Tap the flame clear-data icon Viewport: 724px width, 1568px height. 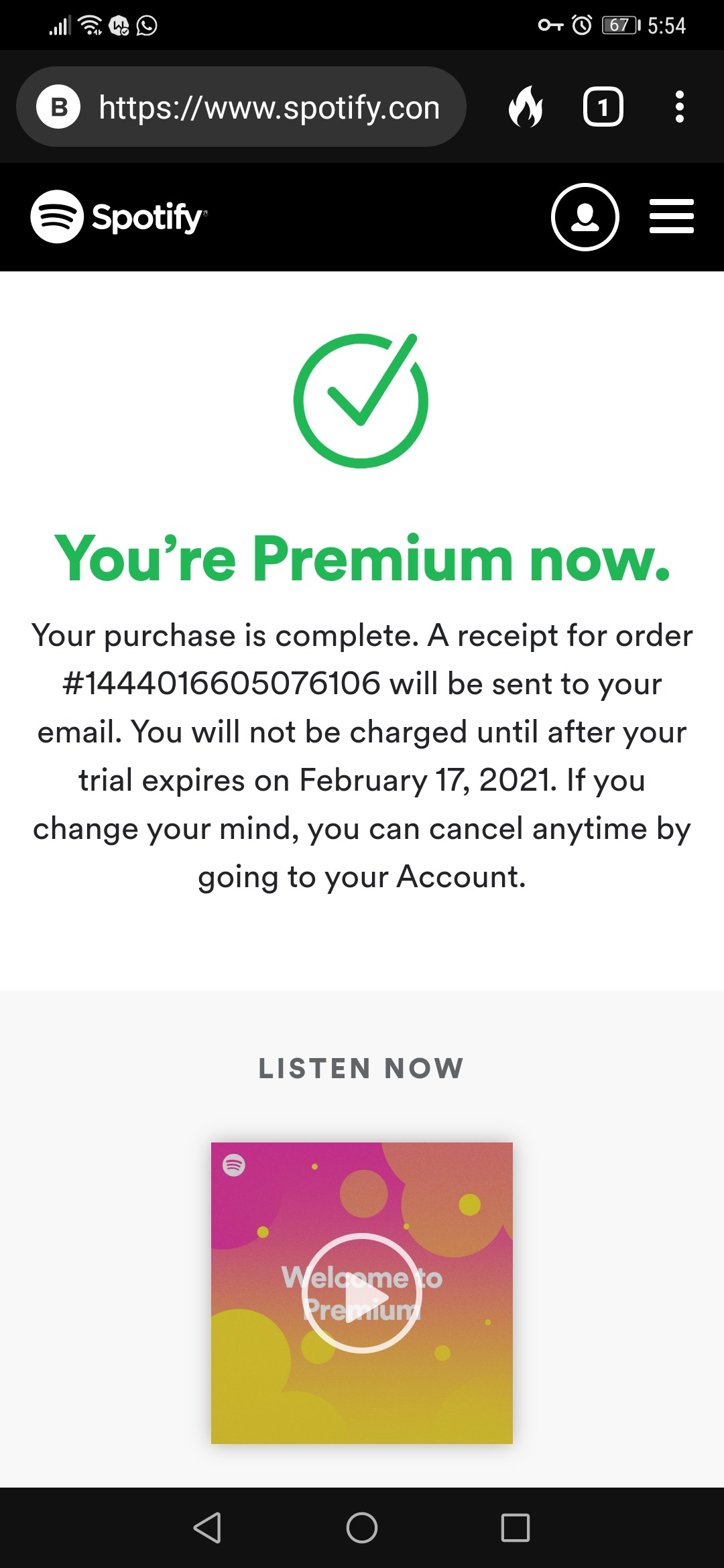click(x=526, y=107)
